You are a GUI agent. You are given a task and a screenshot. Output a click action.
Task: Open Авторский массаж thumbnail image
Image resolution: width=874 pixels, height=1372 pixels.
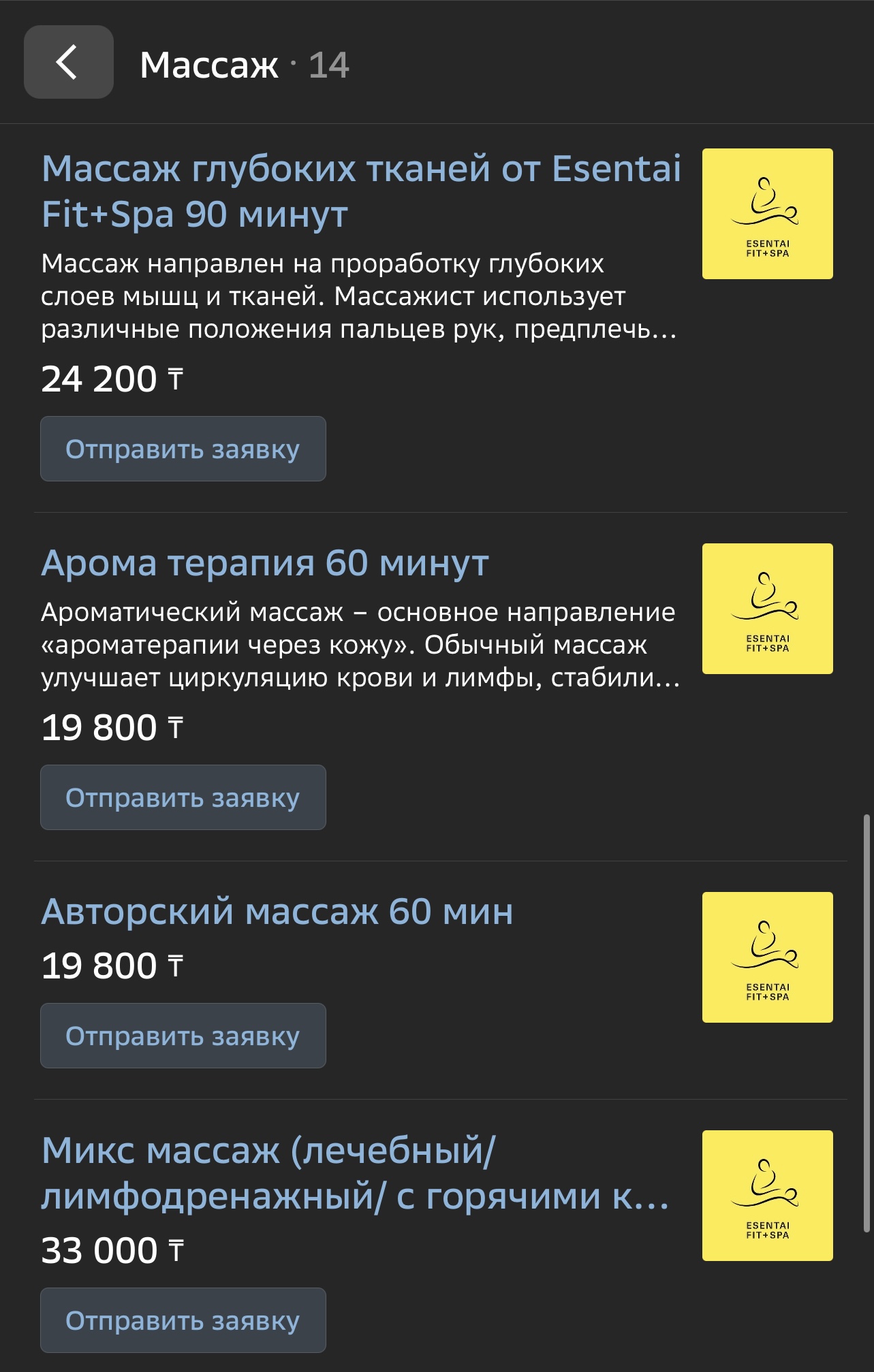[767, 957]
